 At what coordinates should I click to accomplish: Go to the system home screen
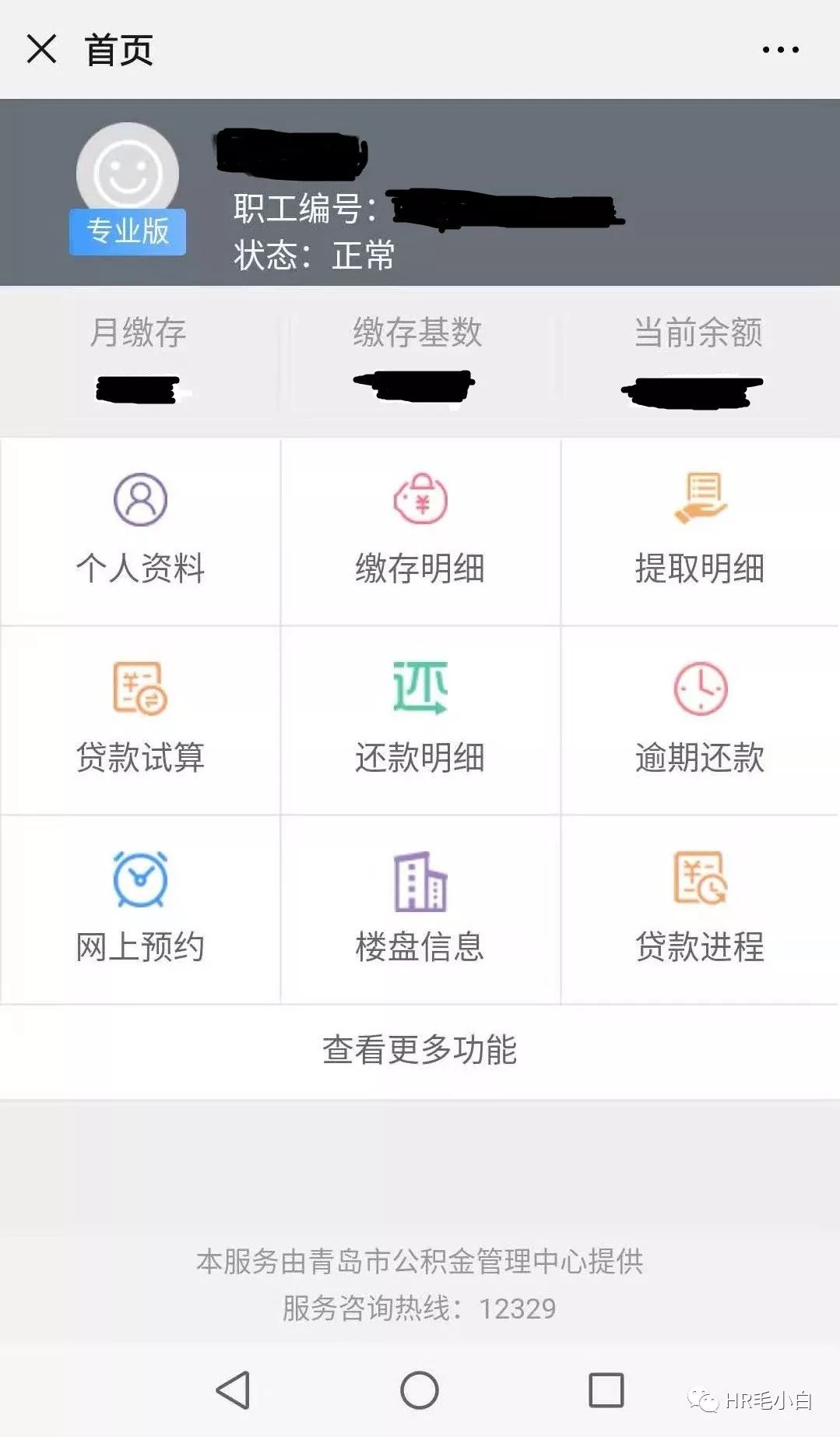[420, 1390]
